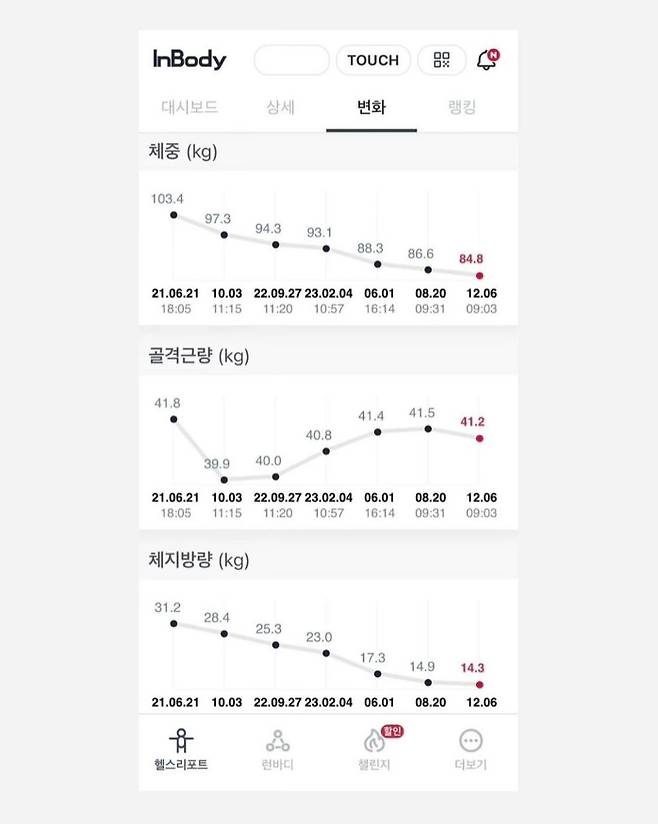Switch to the 대시보드 tab

point(190,108)
